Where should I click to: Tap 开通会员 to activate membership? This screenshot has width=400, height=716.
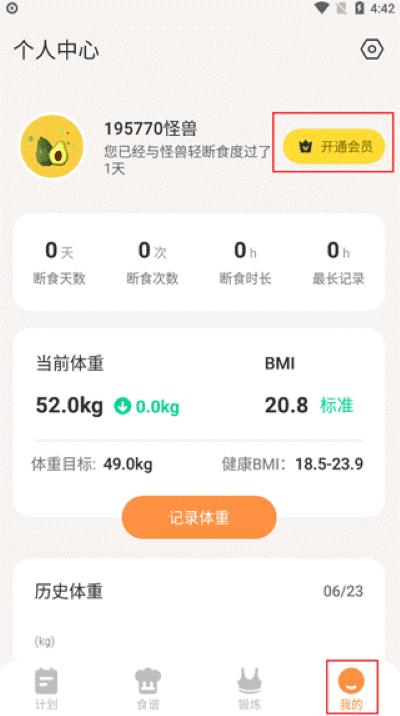pyautogui.click(x=334, y=147)
